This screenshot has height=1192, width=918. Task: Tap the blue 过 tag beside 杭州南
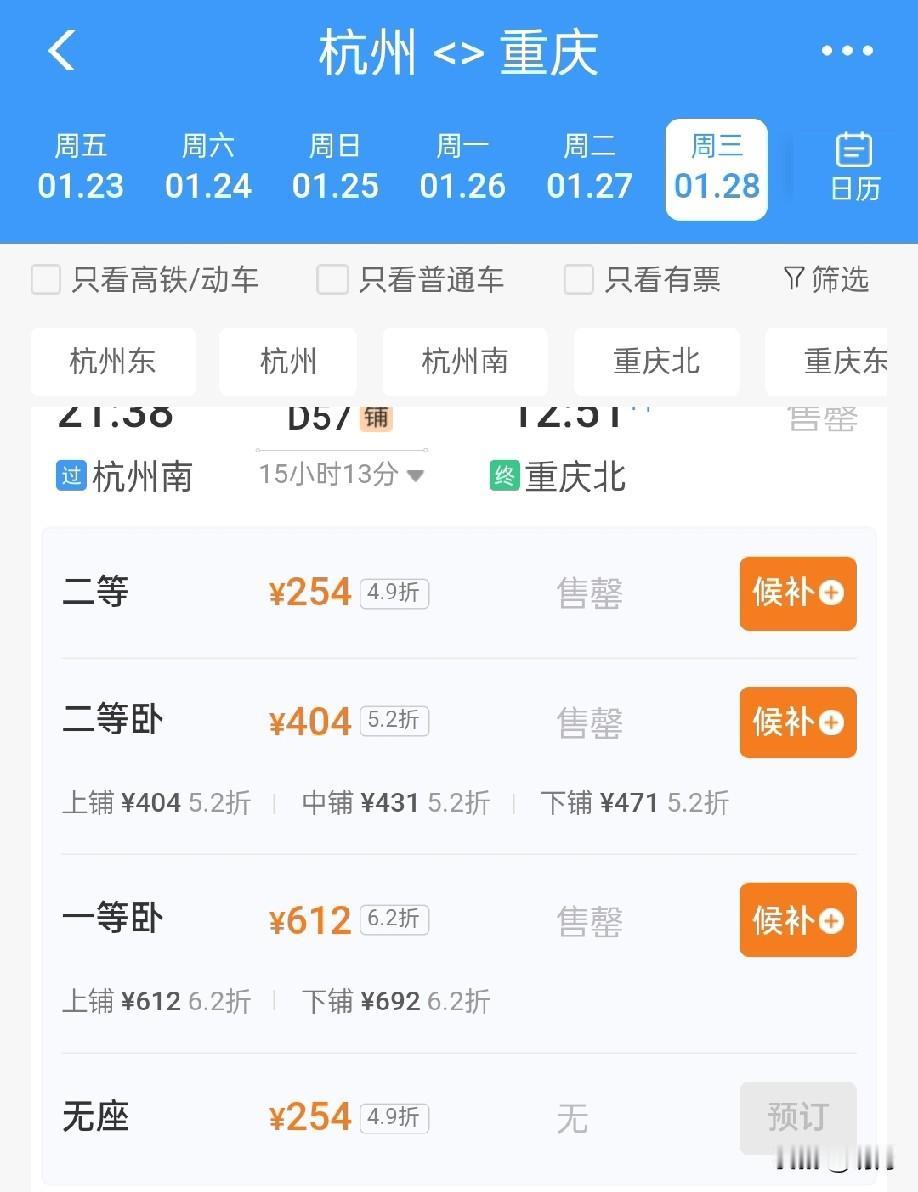coord(71,477)
